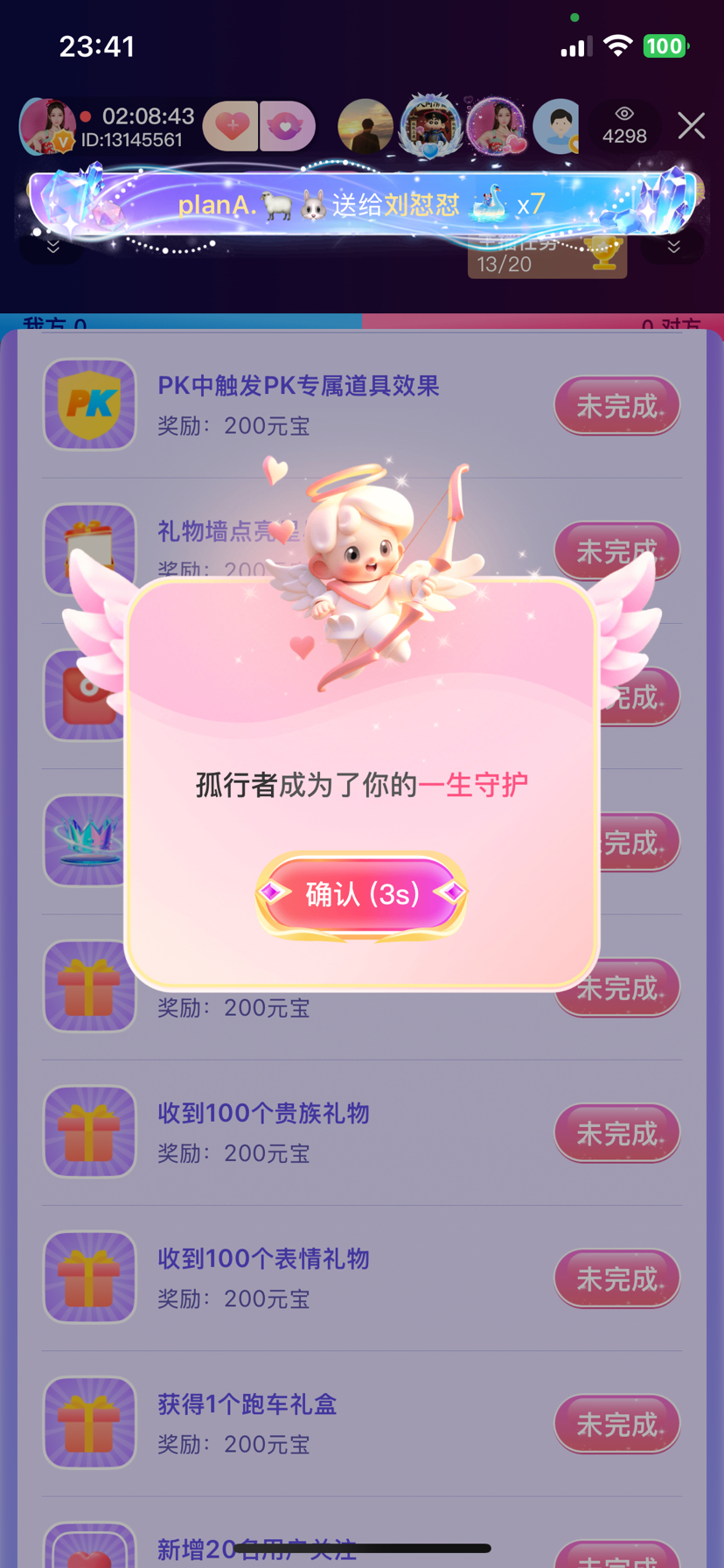The image size is (724, 1568).
Task: Tap 未完成 for 收到100个贵族礼物
Action: tap(616, 1134)
